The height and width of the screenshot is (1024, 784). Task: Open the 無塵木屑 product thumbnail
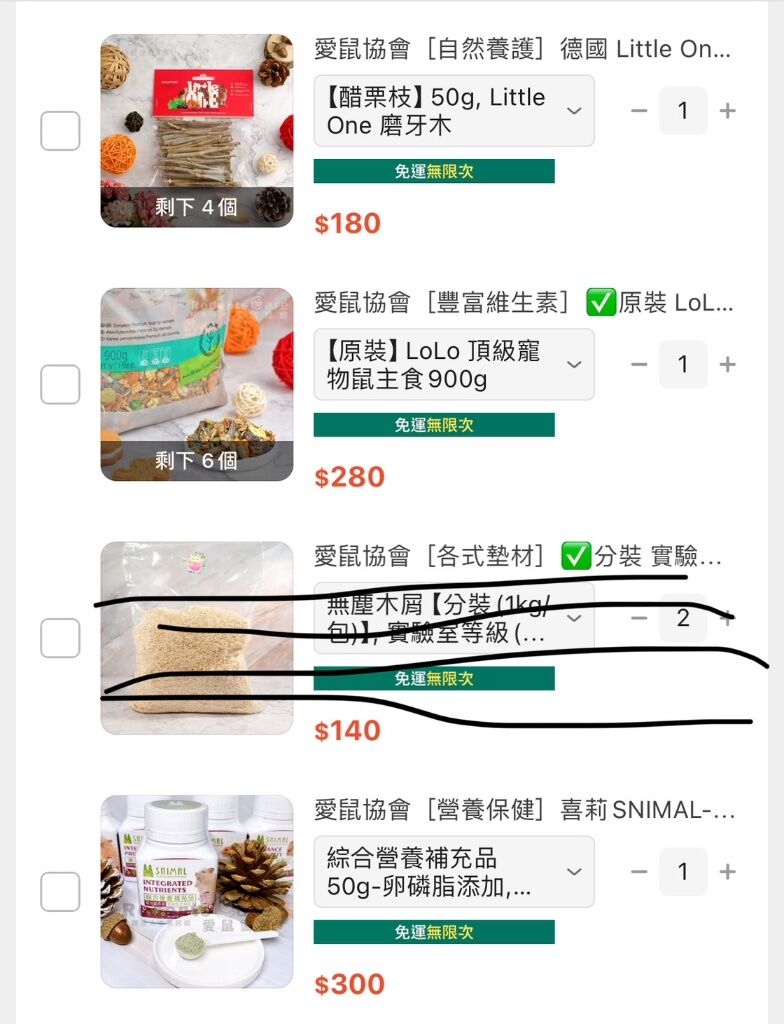click(197, 638)
